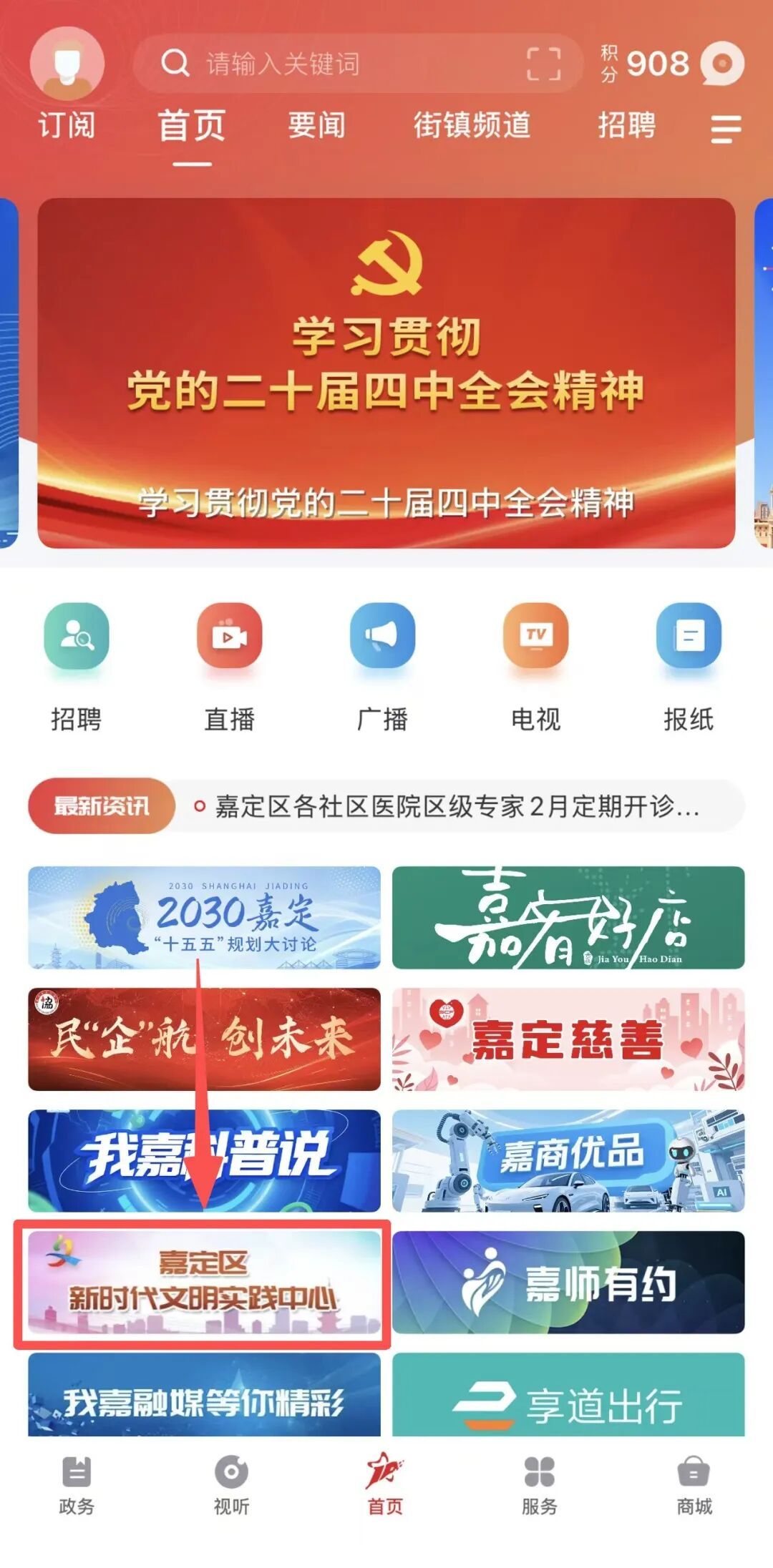Open the 嘉定慈善 card

(568, 1039)
